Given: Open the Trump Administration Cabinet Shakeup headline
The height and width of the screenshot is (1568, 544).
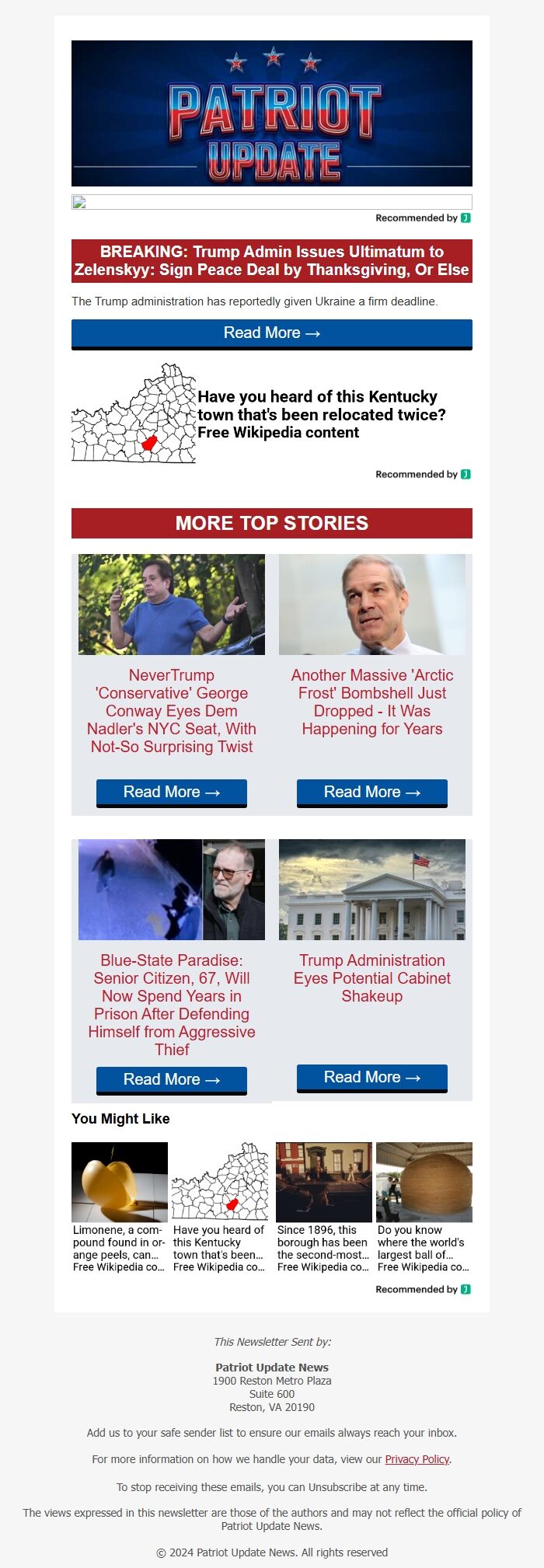Looking at the screenshot, I should (371, 978).
